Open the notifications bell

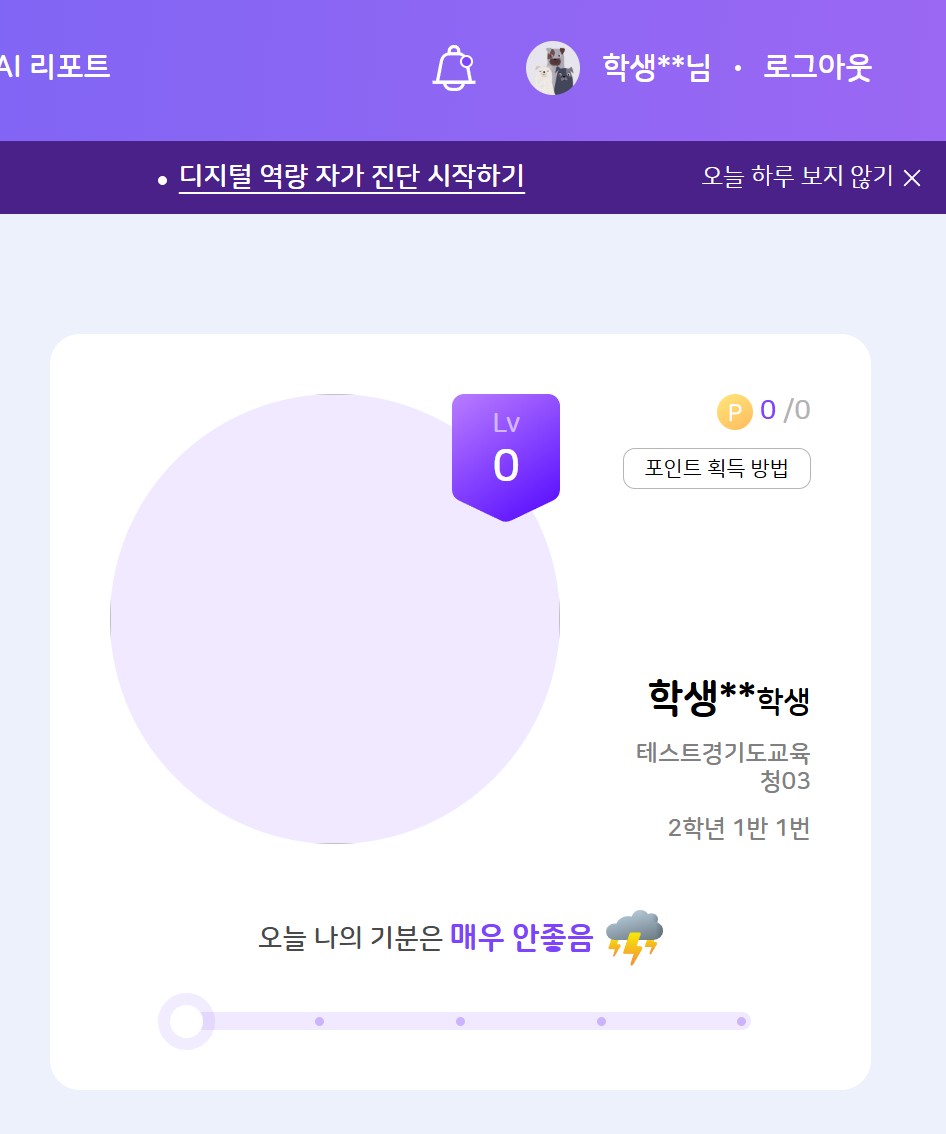click(454, 68)
